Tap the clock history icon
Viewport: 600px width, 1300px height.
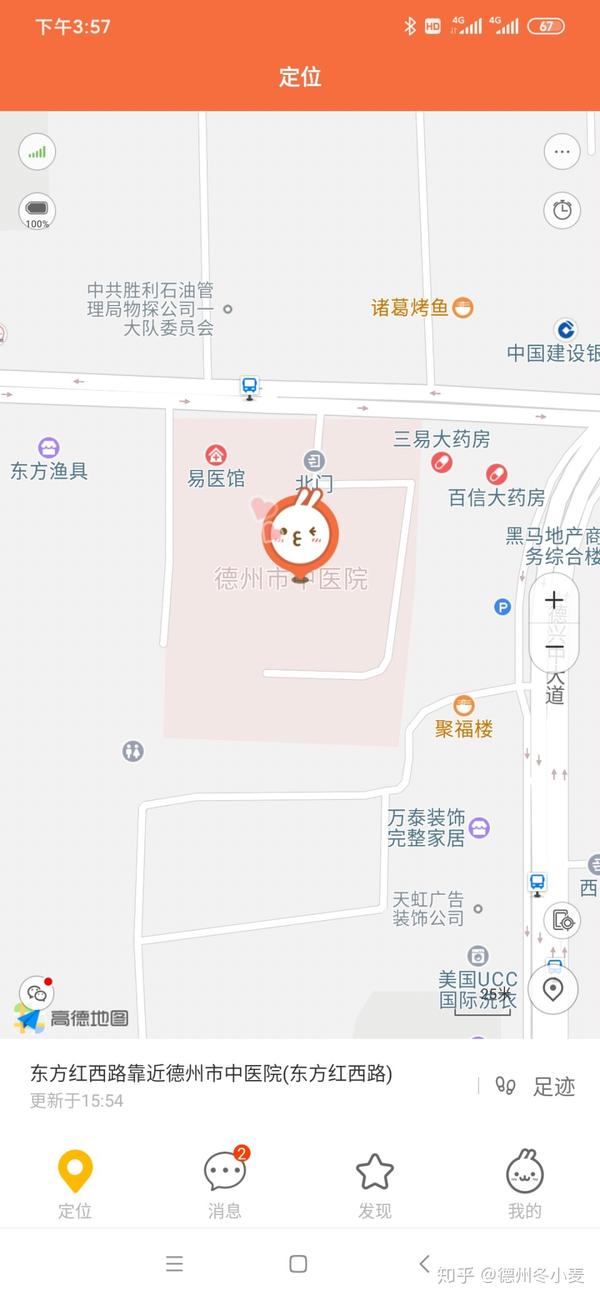click(561, 210)
